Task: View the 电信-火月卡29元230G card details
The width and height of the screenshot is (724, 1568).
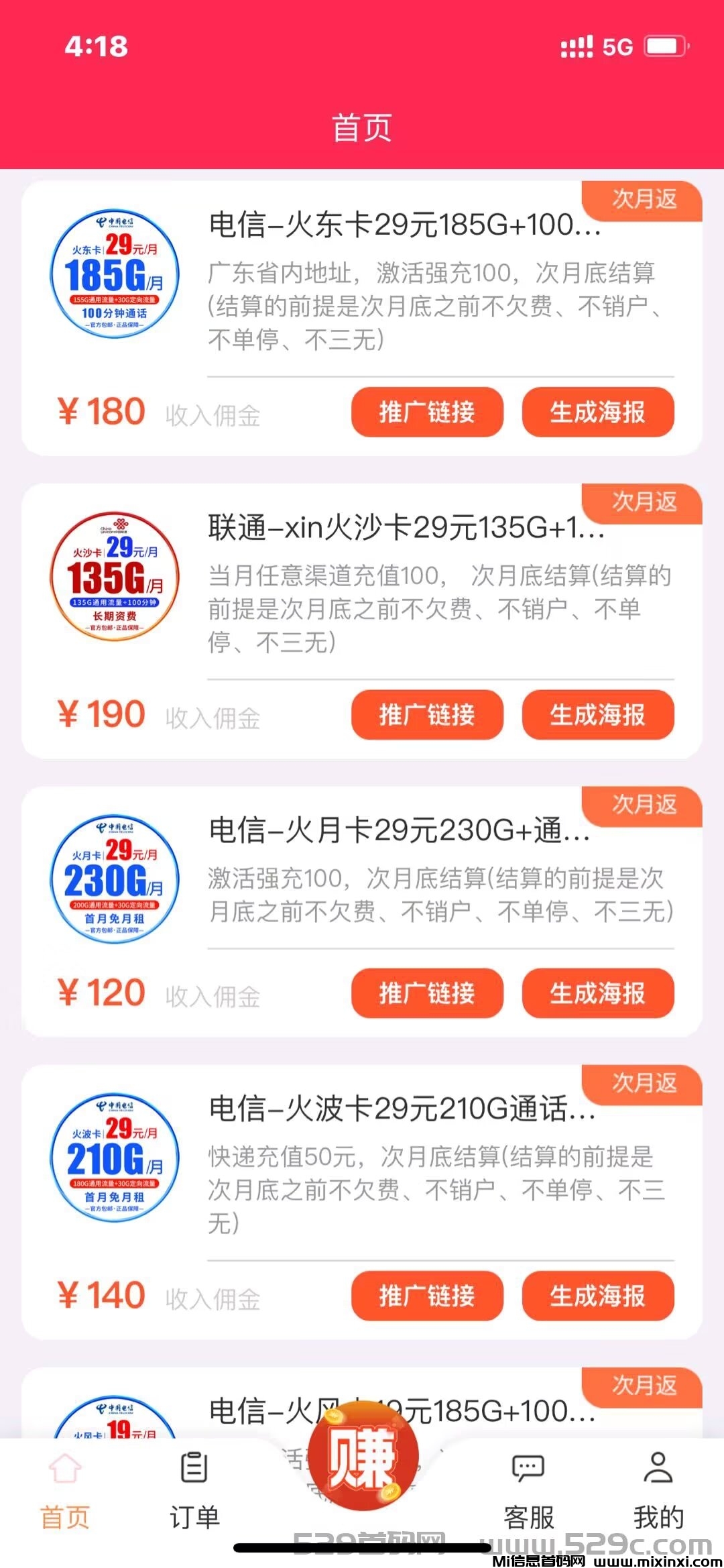Action: coord(399,831)
